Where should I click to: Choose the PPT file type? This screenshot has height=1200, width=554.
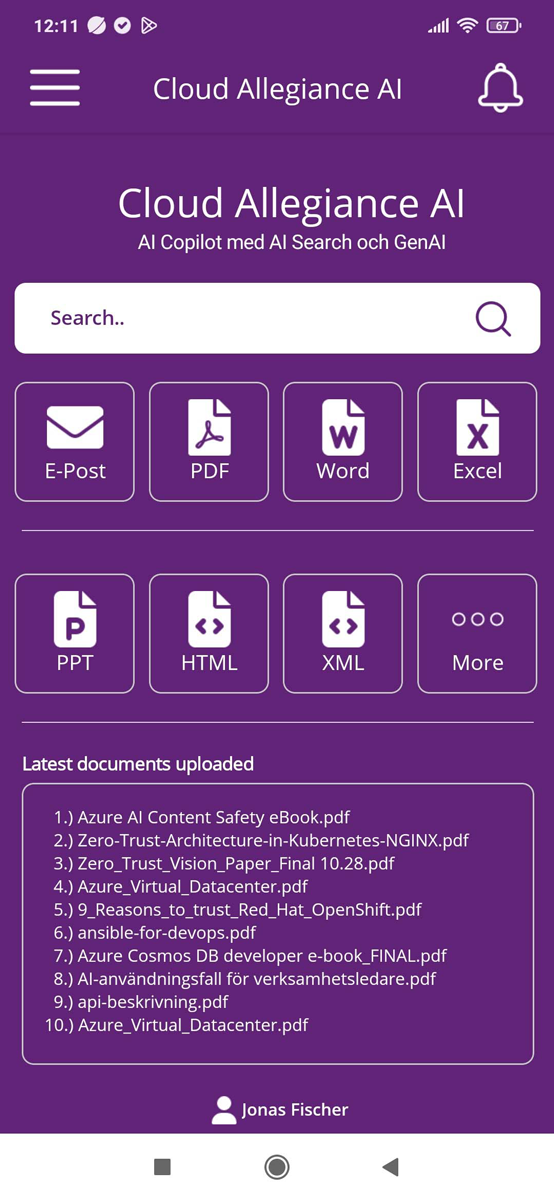point(75,634)
